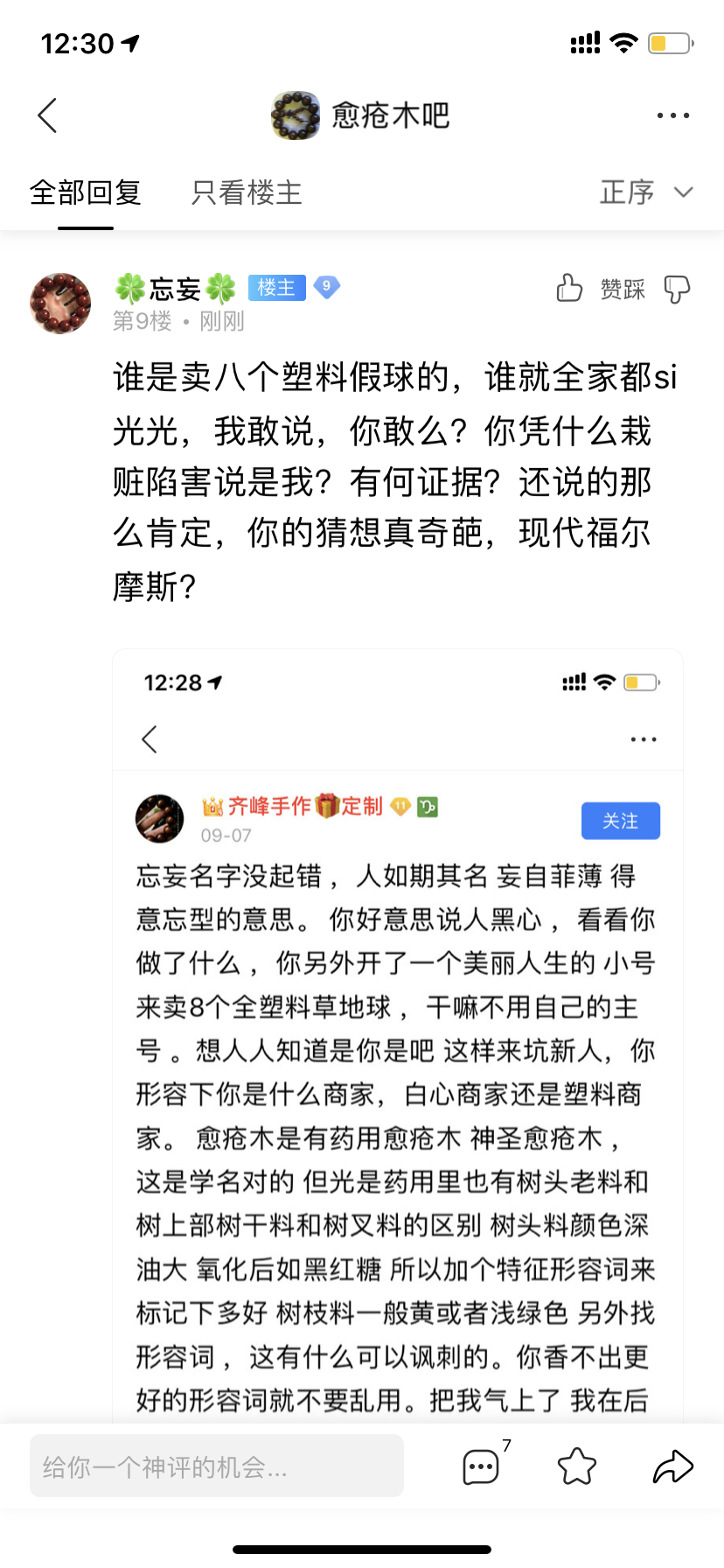Open the 正序 sort order dropdown
The width and height of the screenshot is (724, 1568).
[646, 192]
